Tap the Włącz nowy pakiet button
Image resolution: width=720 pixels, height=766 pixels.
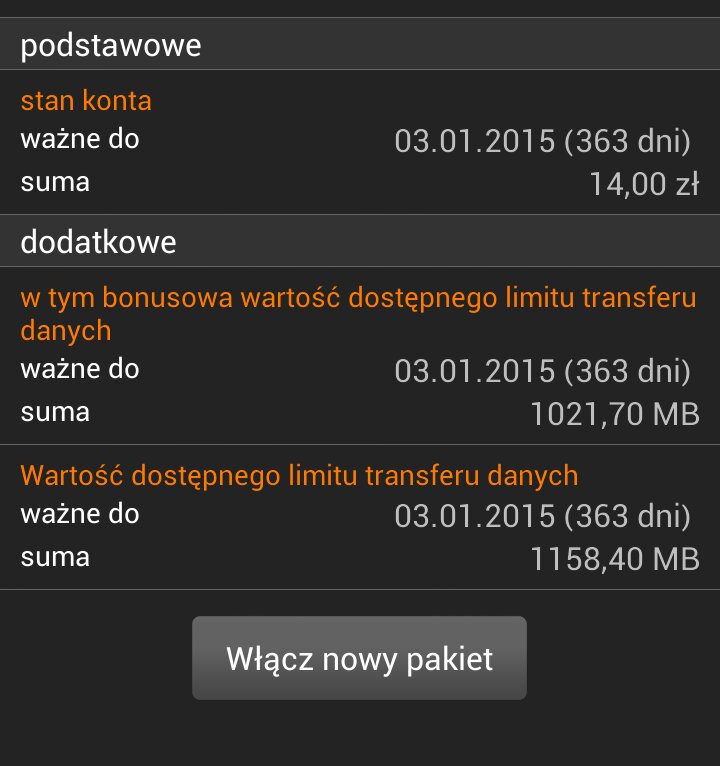[x=359, y=659]
